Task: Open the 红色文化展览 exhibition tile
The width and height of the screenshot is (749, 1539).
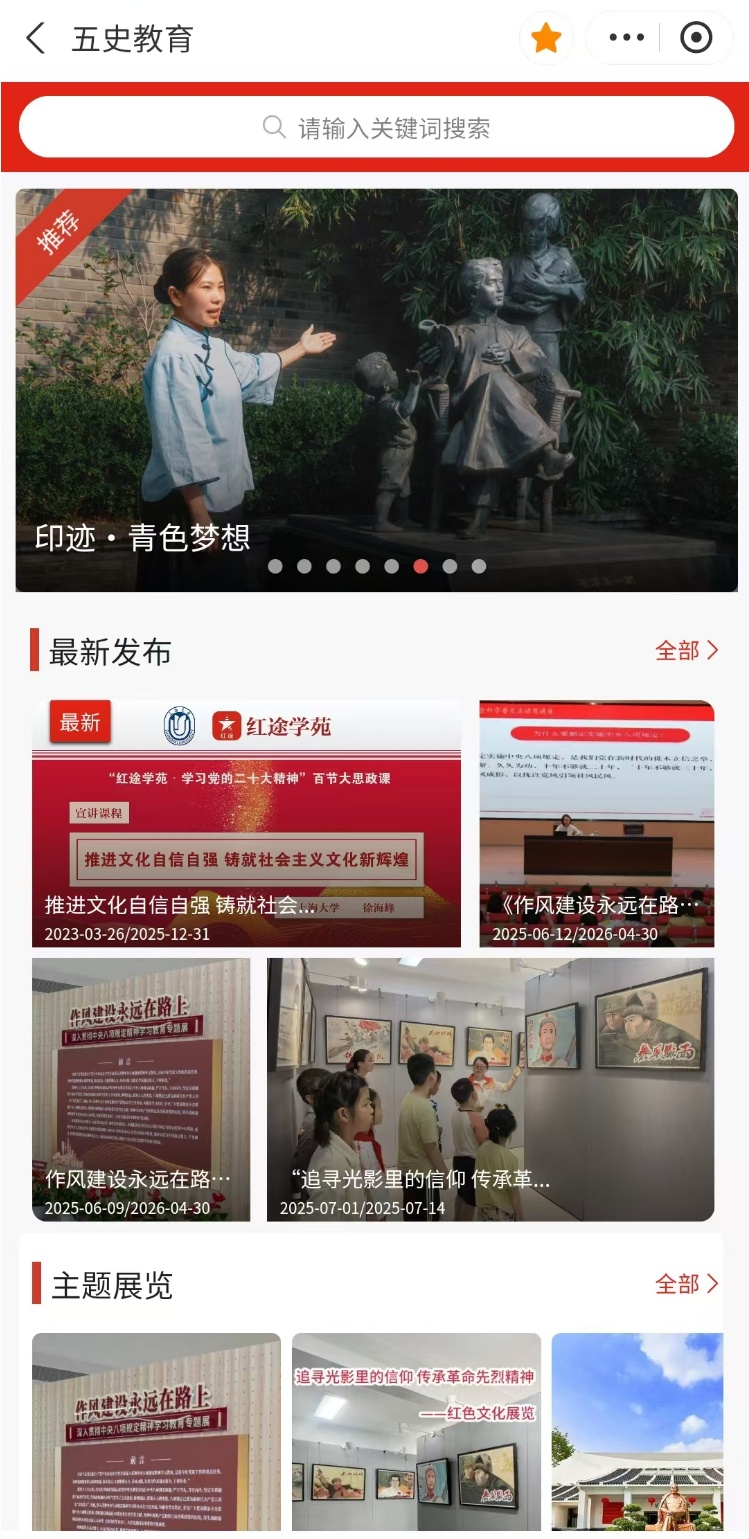Action: click(x=416, y=1435)
